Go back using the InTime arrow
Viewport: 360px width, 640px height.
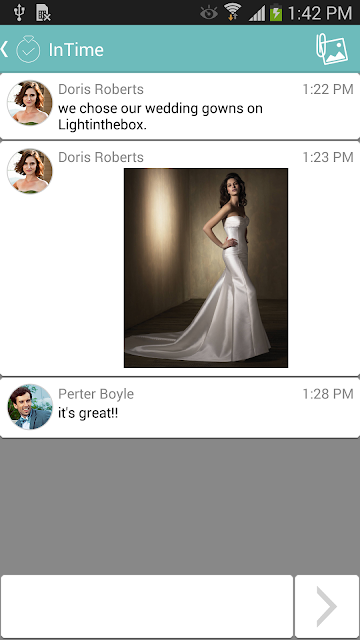4,49
